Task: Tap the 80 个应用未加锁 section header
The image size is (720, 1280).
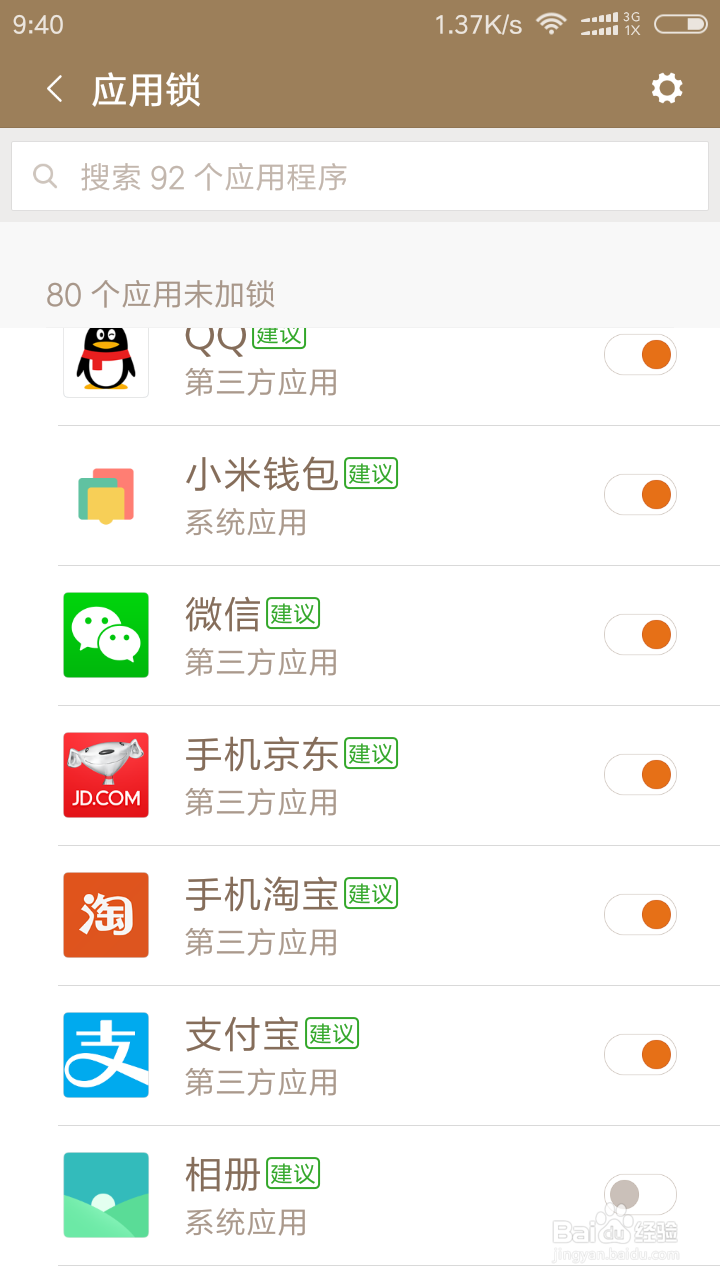Action: pos(160,295)
